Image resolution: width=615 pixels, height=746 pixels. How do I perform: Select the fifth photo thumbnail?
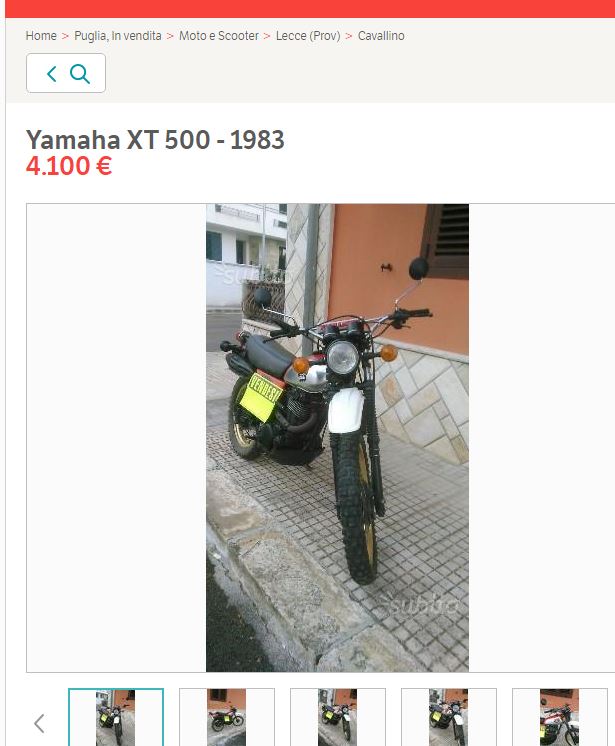point(559,718)
